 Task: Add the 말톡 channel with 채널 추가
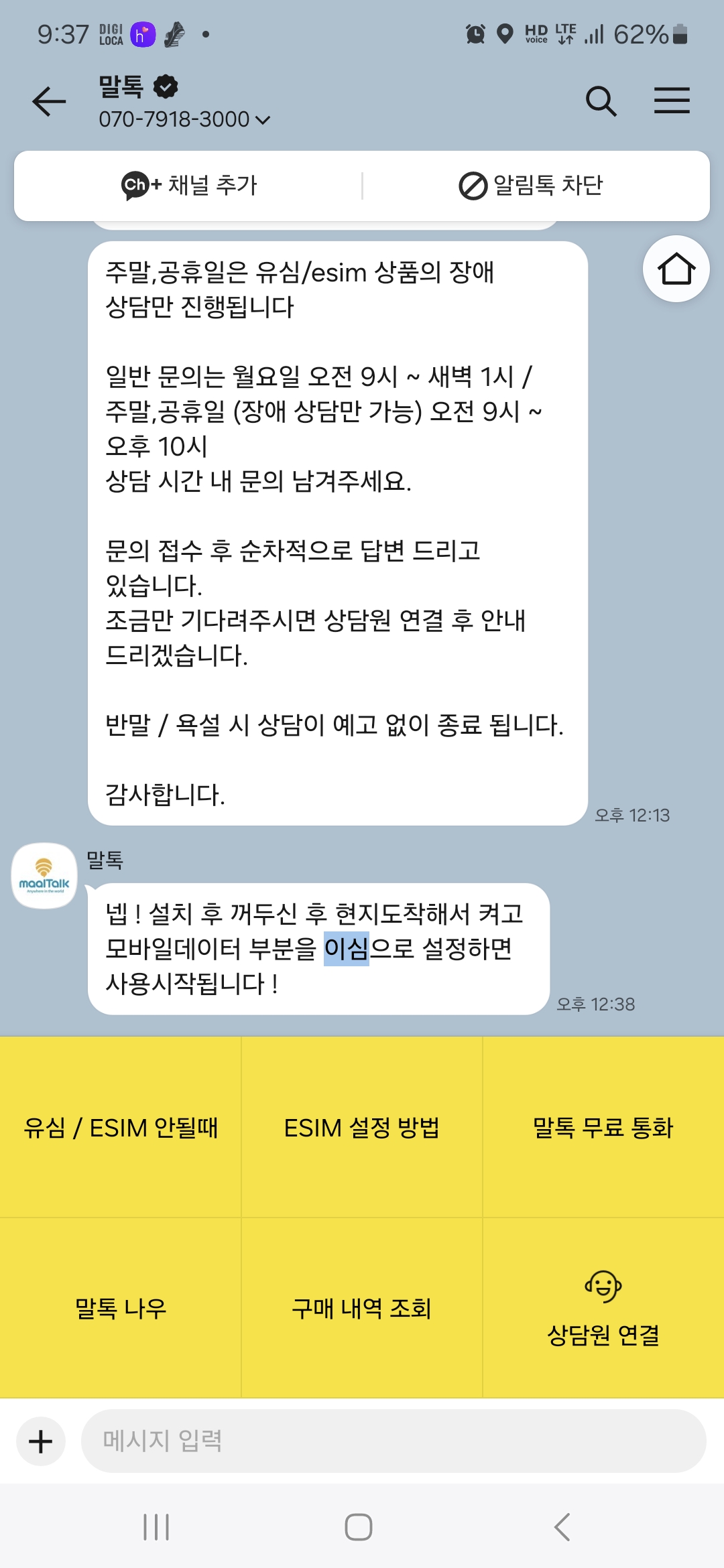[x=189, y=186]
